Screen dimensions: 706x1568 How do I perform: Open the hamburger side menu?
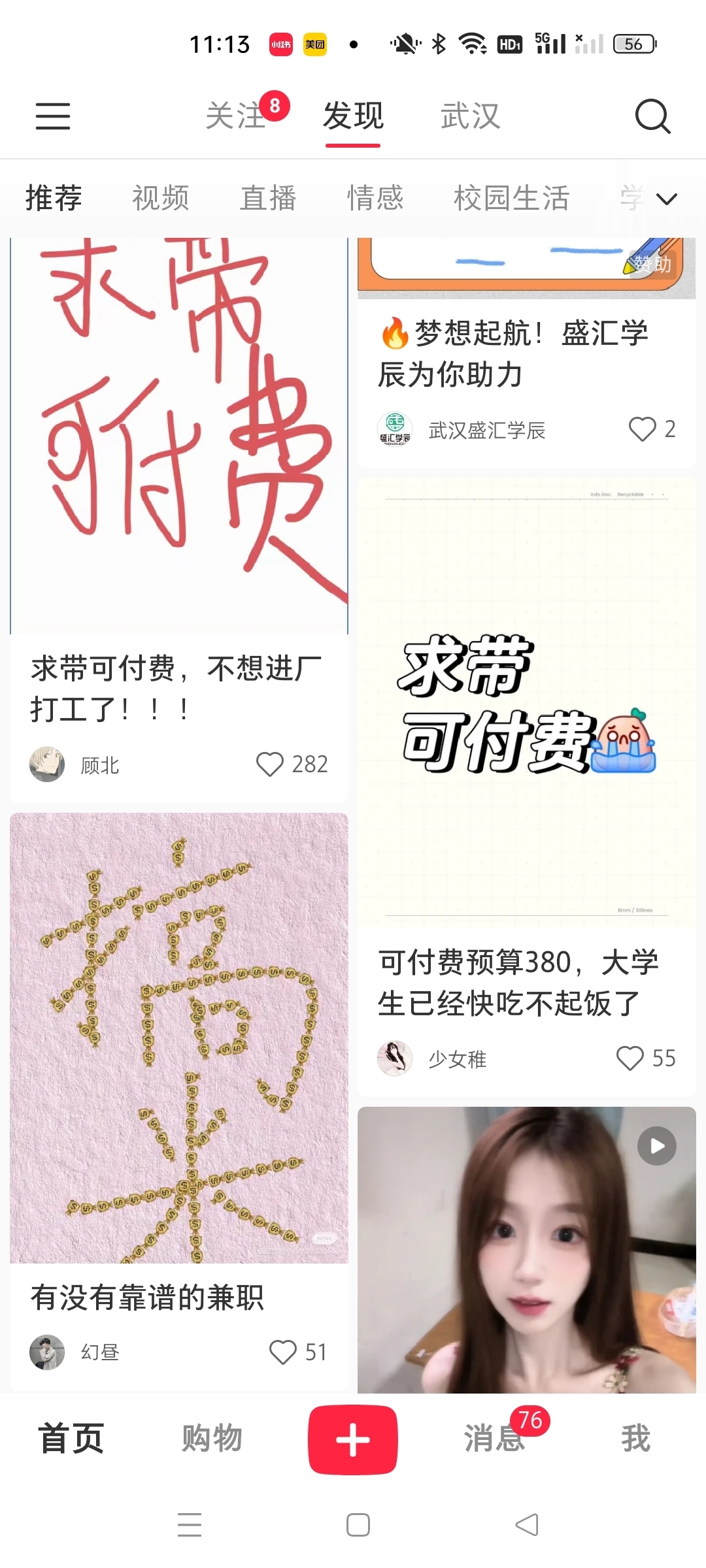(52, 116)
